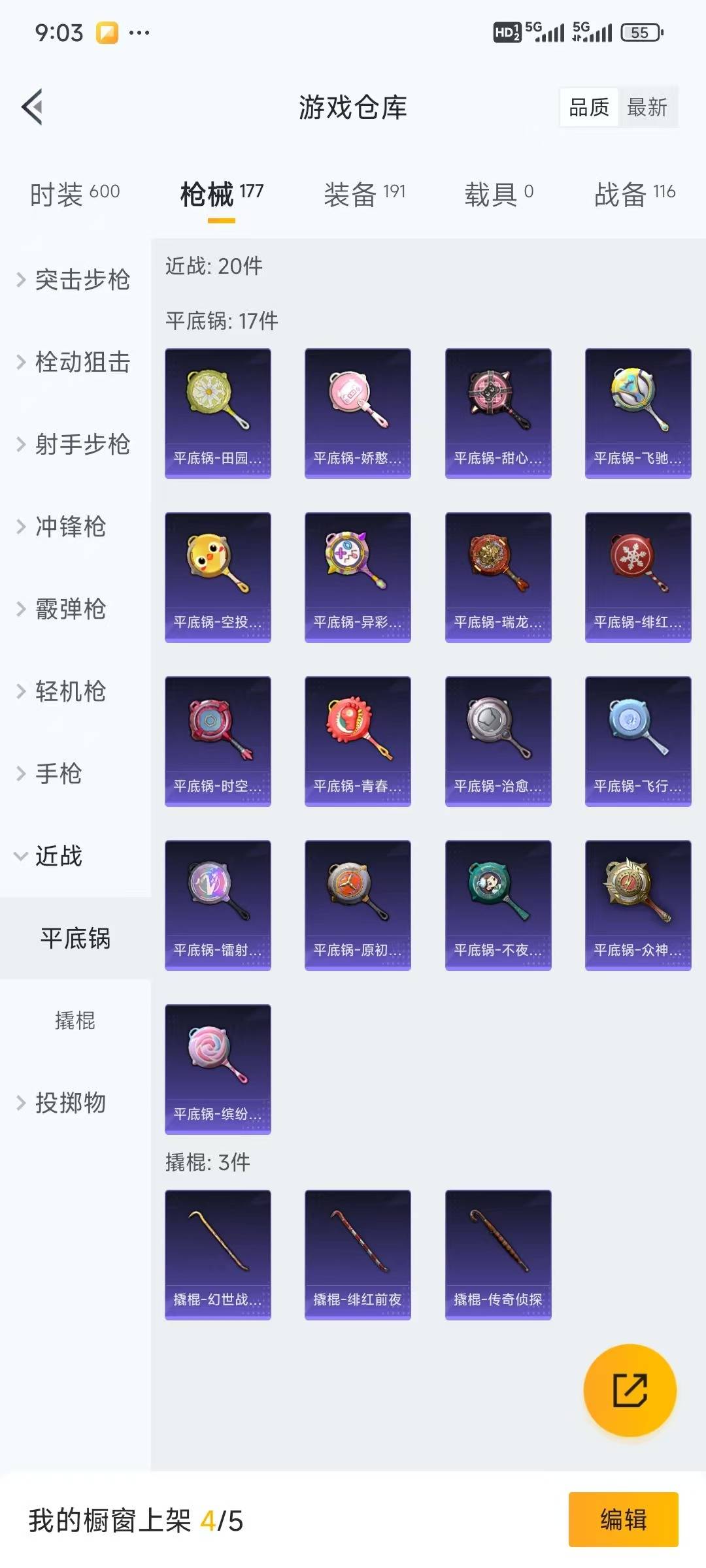Screen dimensions: 706x1568
Task: Sort items by 最新
Action: click(647, 107)
